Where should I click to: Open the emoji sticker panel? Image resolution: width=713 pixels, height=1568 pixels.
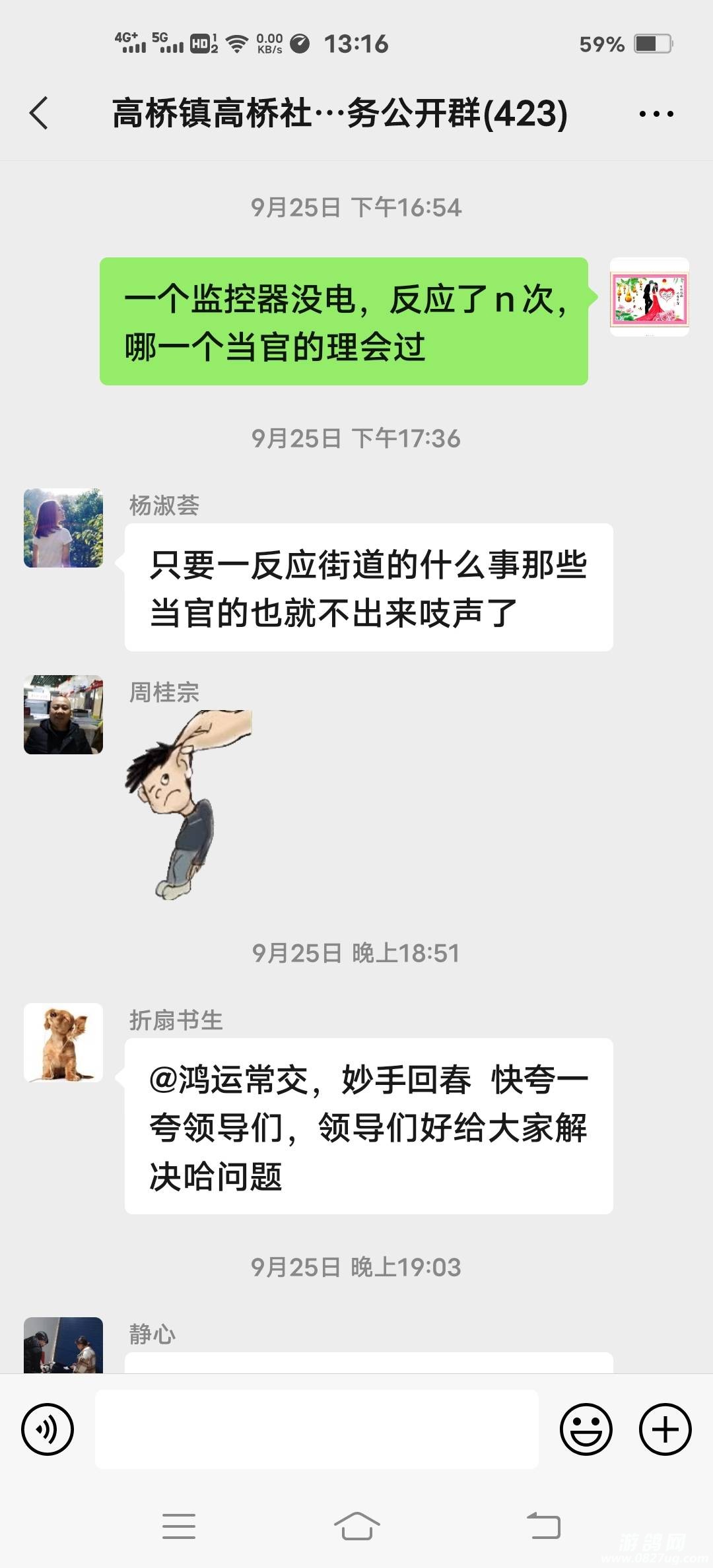pos(586,1429)
